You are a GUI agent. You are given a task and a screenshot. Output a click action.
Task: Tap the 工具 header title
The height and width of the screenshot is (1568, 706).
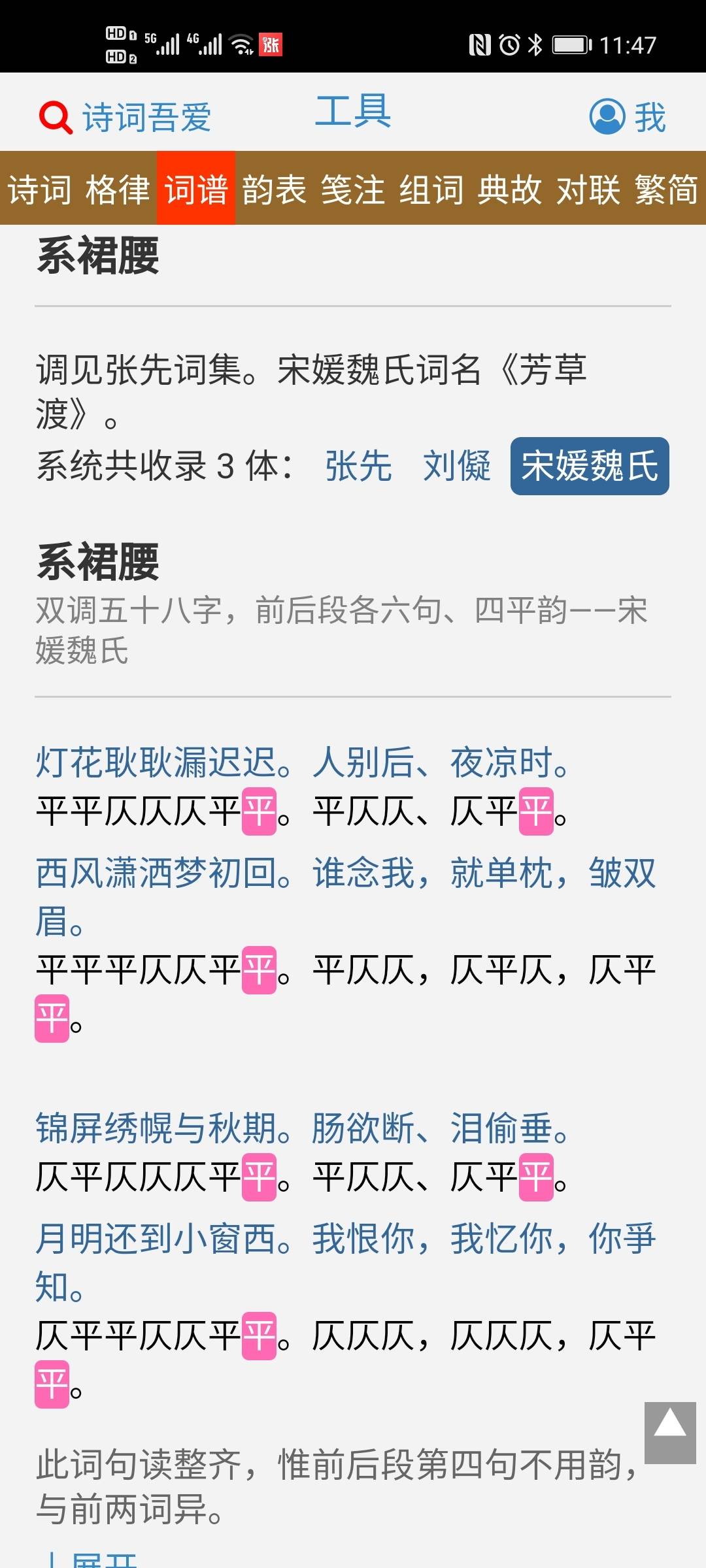pos(353,111)
